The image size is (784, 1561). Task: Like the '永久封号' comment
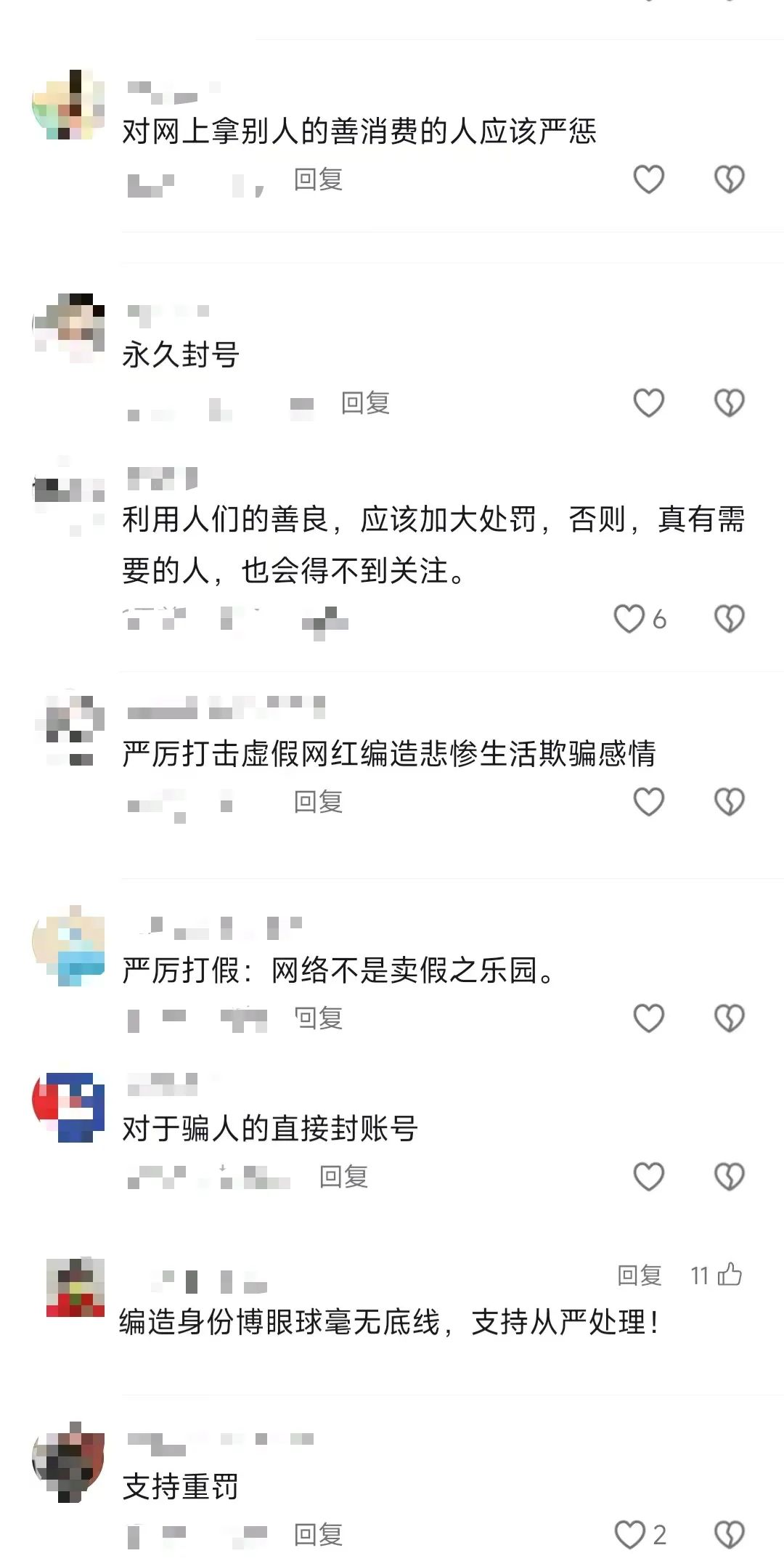pos(648,402)
